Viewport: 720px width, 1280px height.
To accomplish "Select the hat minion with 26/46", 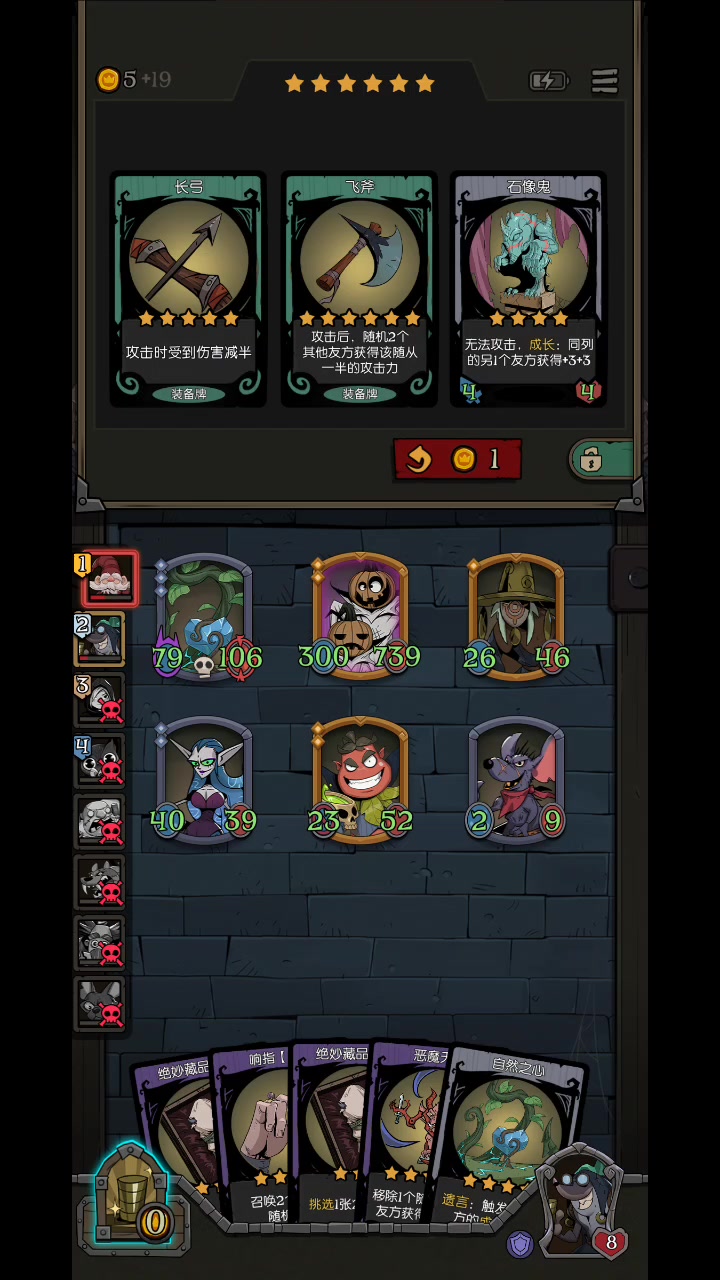I will [516, 615].
